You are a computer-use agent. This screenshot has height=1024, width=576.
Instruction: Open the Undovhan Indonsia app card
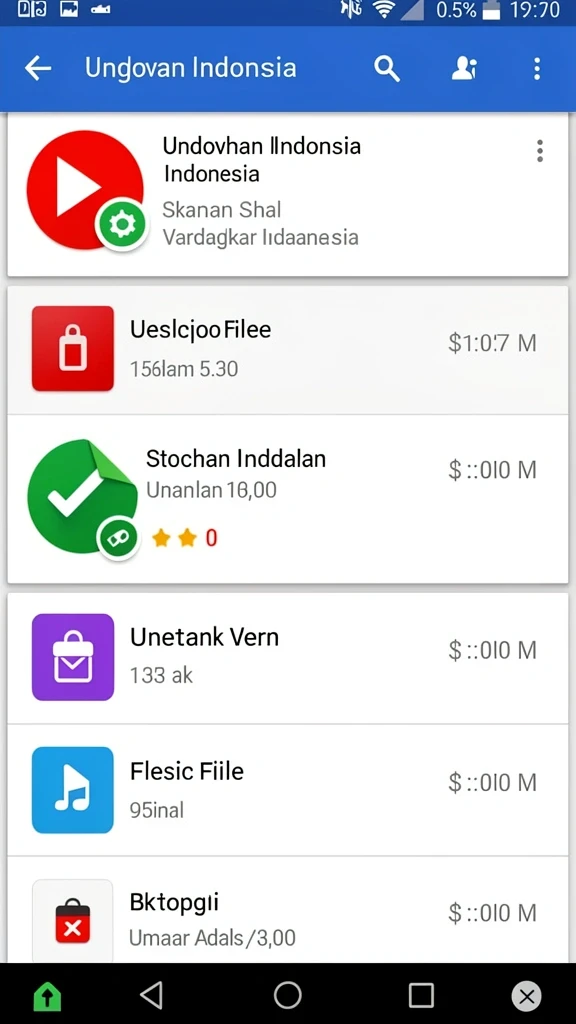287,195
